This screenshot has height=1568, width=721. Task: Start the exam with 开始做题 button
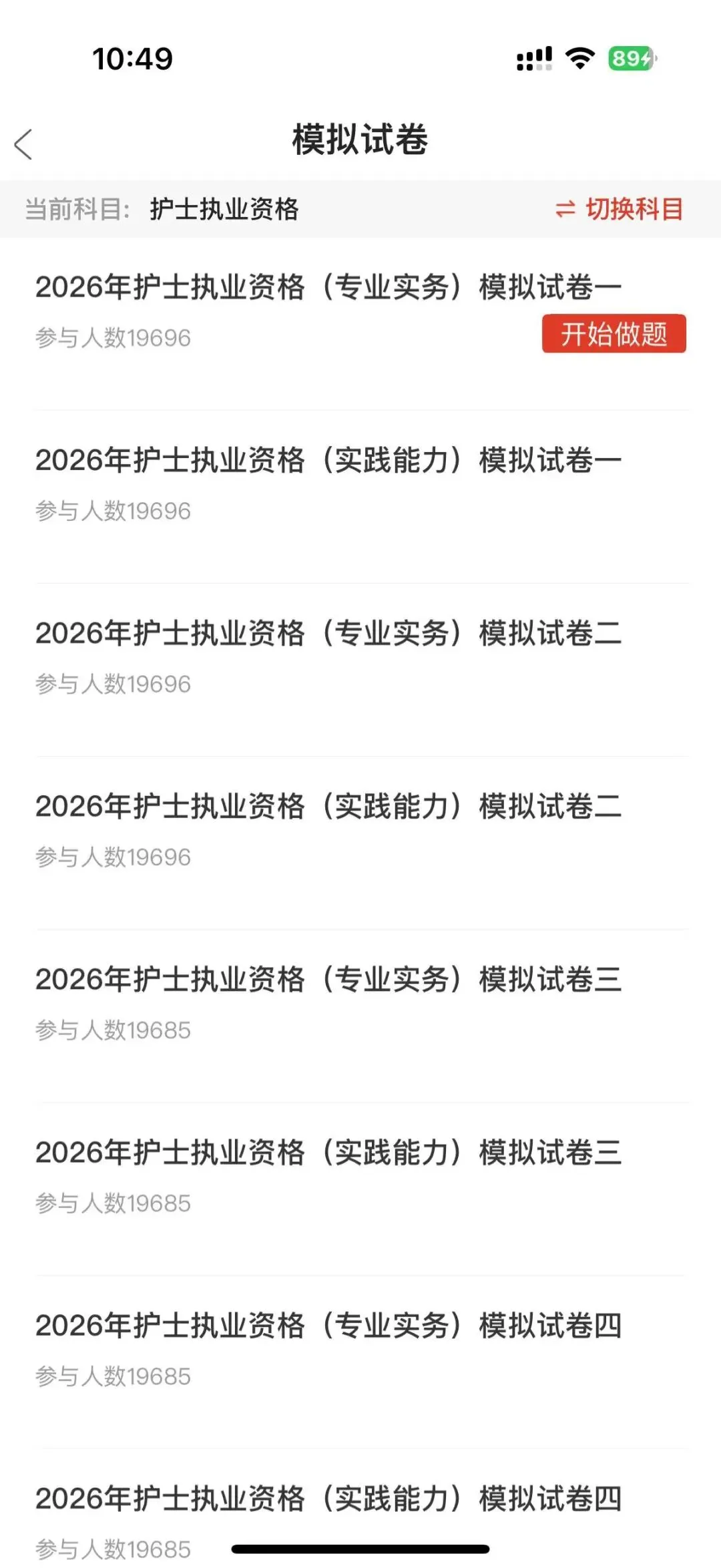pyautogui.click(x=614, y=334)
